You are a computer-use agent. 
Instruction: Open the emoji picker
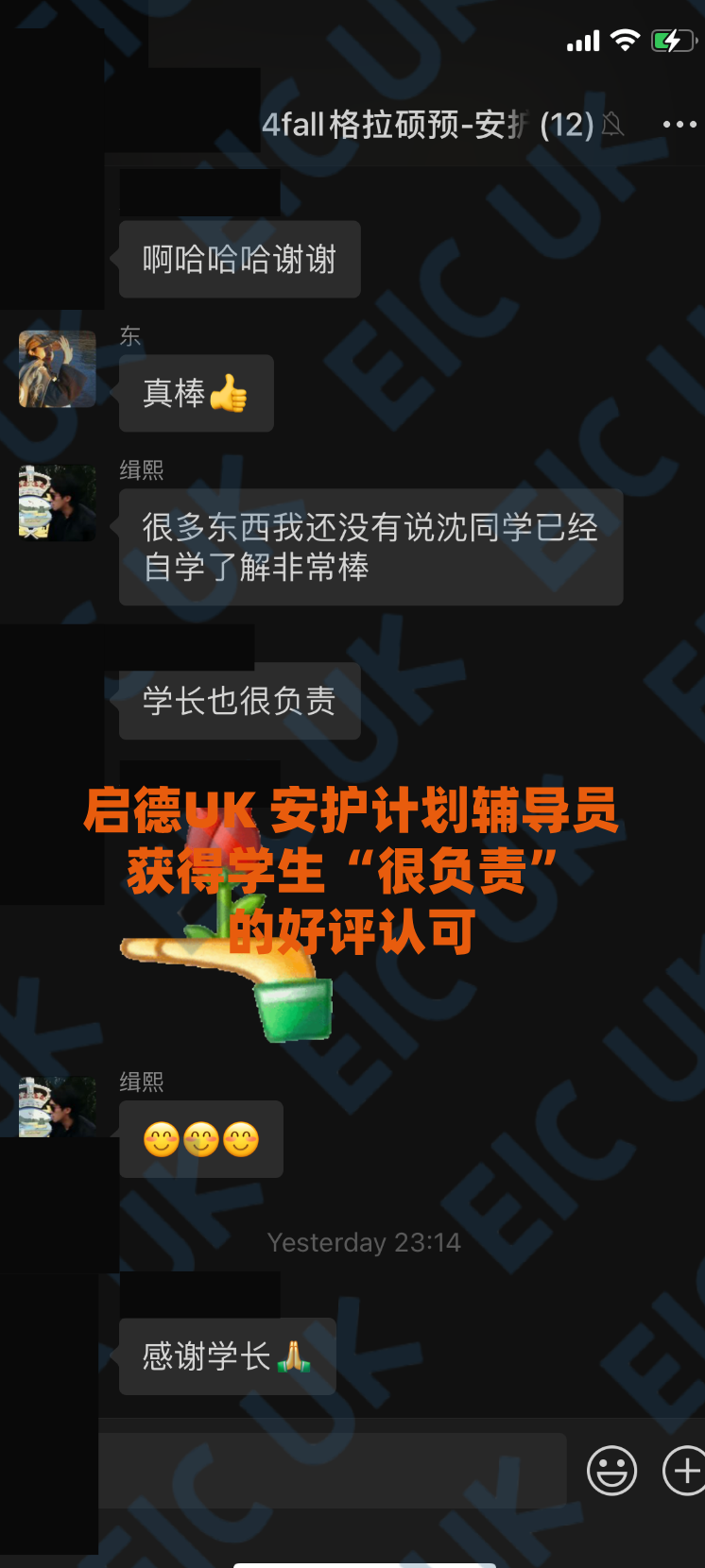611,1471
